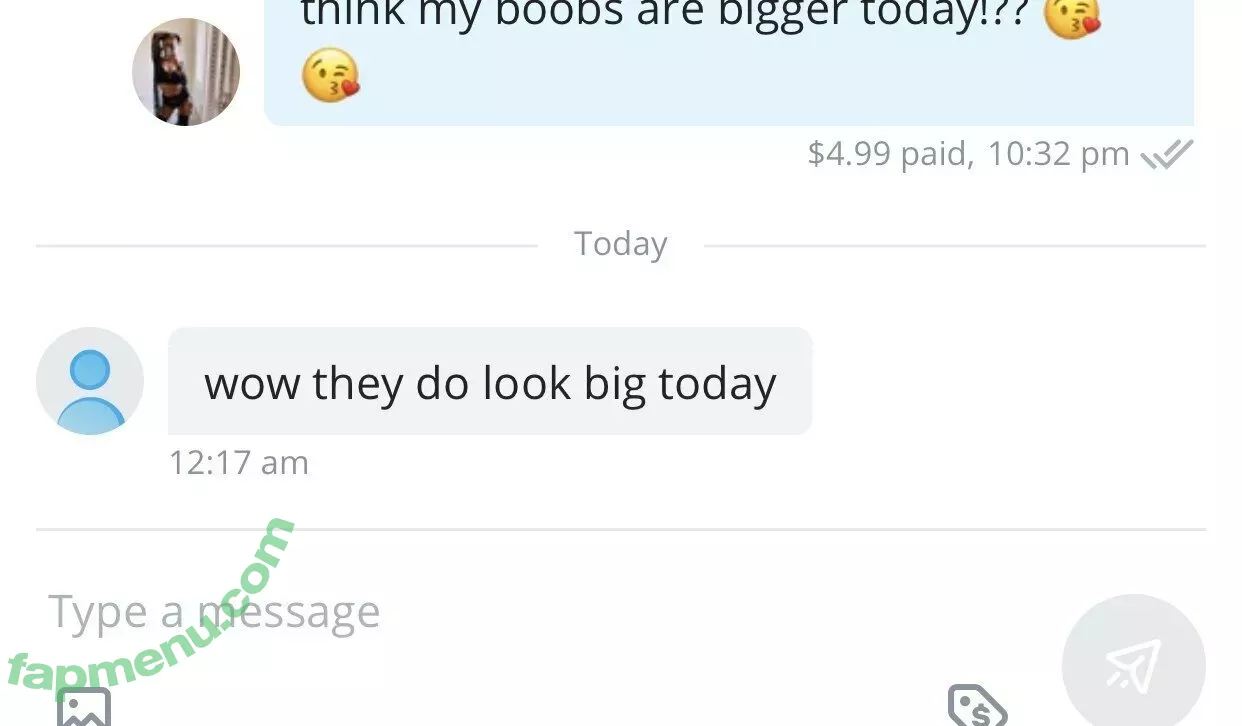This screenshot has width=1242, height=726.
Task: Attach an image to the message
Action: (84, 708)
